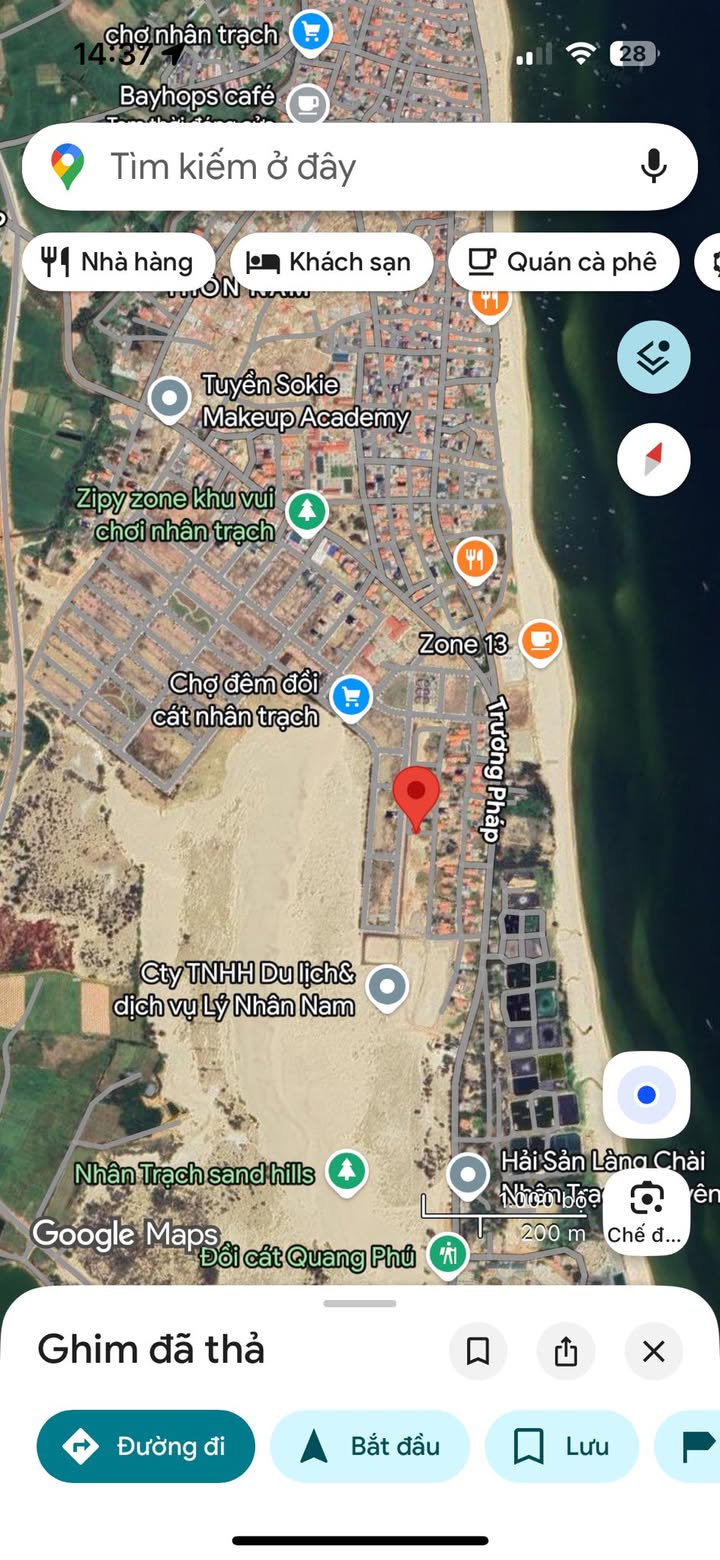Tap the compass to reorient map
The height and width of the screenshot is (1560, 720).
[654, 459]
